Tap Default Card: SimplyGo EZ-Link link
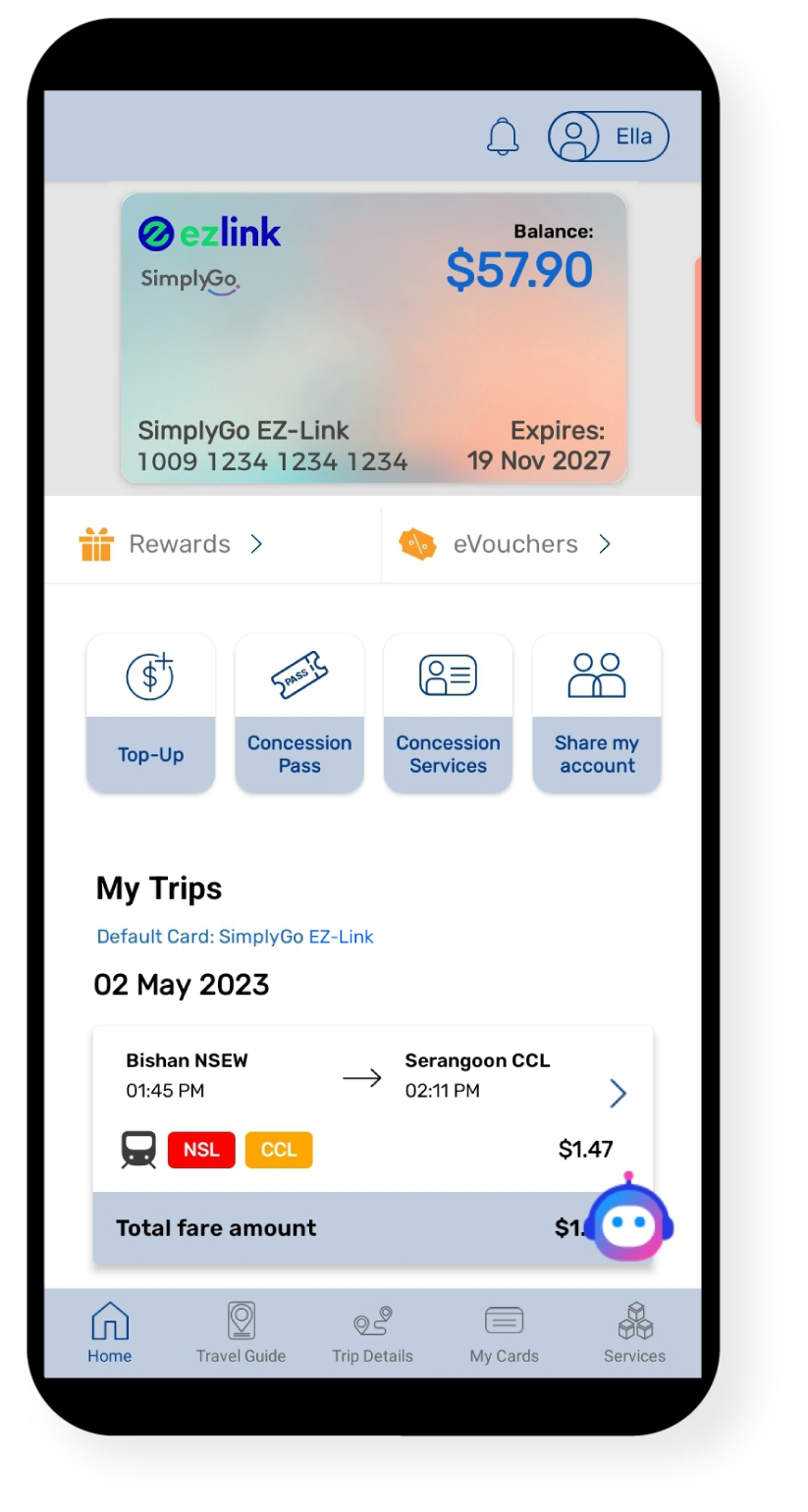 tap(235, 937)
